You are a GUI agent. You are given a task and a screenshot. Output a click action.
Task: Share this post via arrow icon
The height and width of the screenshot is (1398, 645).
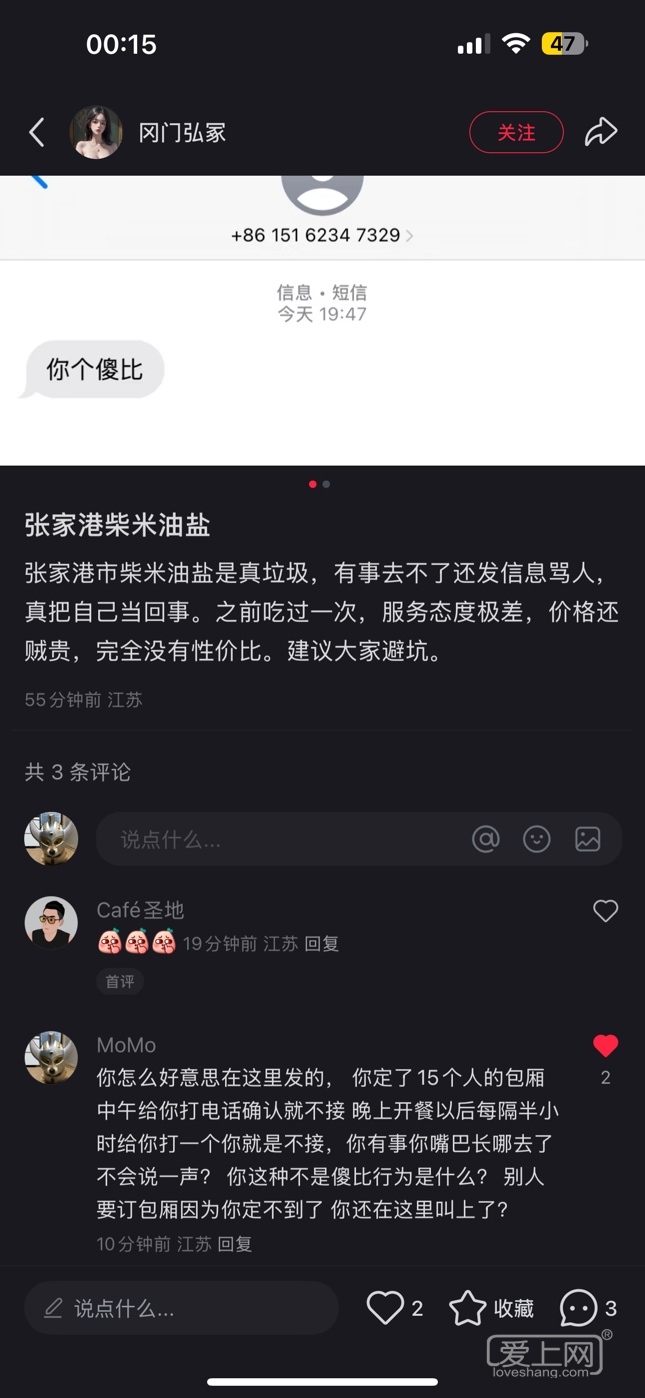pos(600,132)
